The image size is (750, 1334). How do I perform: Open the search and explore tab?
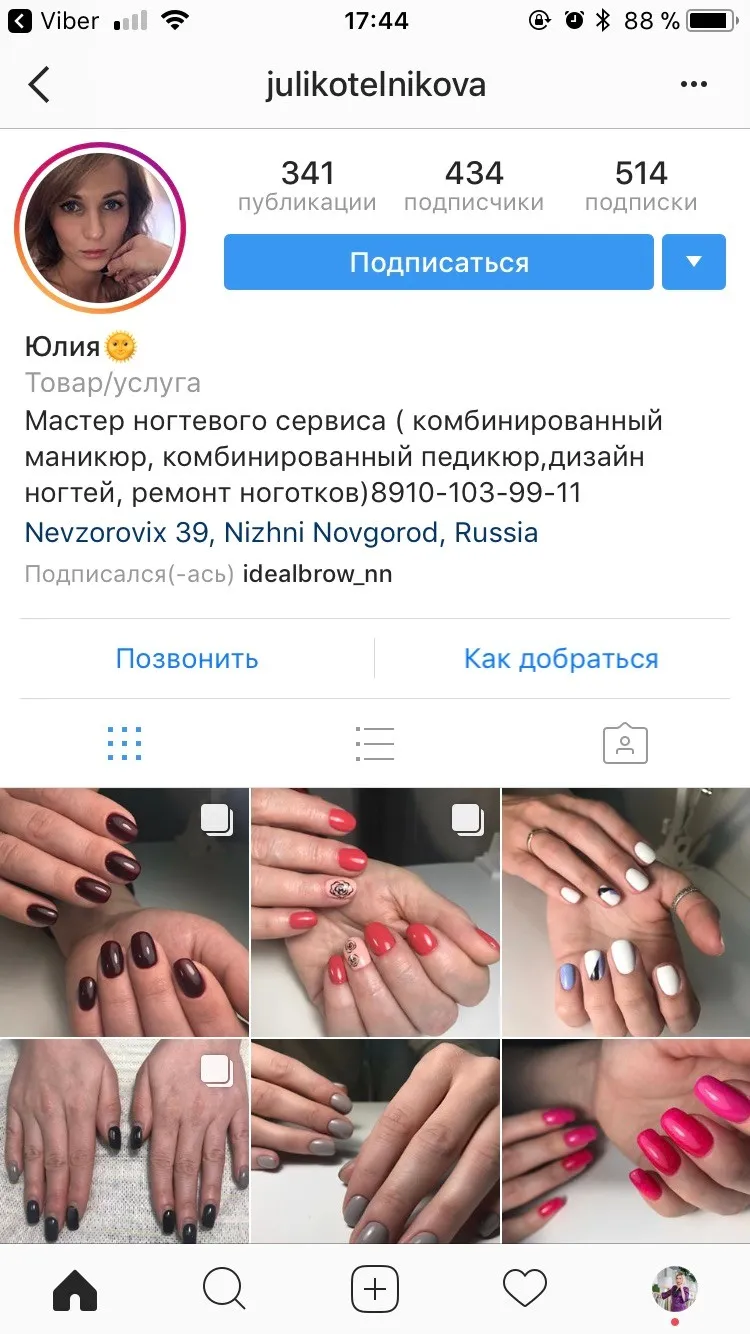[224, 1289]
